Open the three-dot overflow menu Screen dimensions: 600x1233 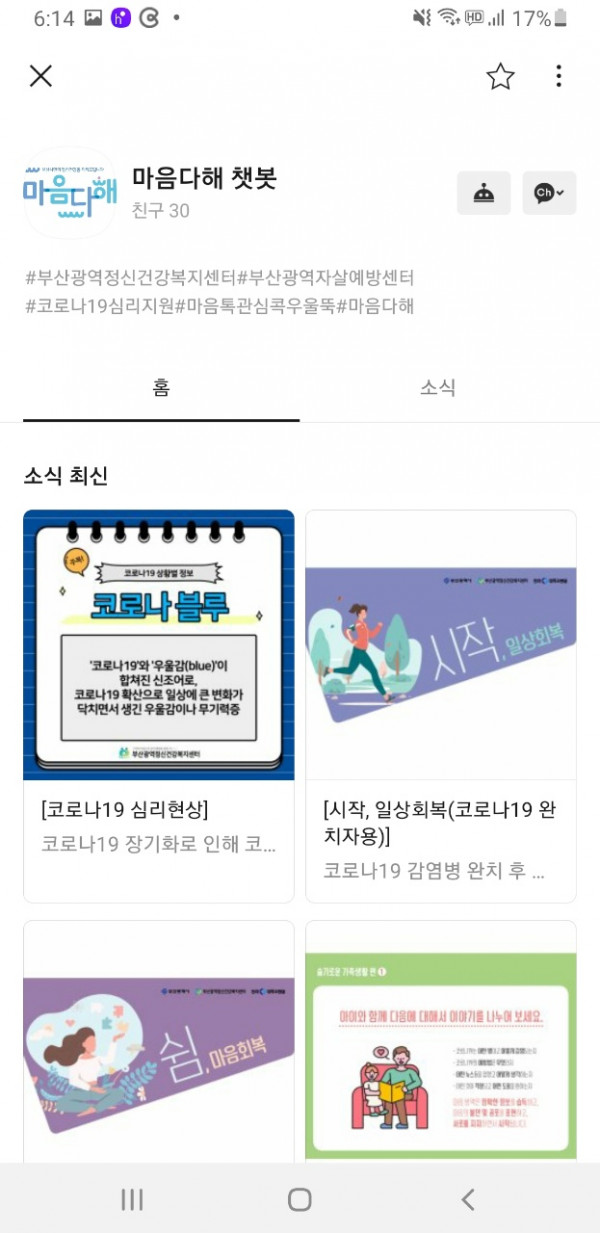tap(558, 76)
